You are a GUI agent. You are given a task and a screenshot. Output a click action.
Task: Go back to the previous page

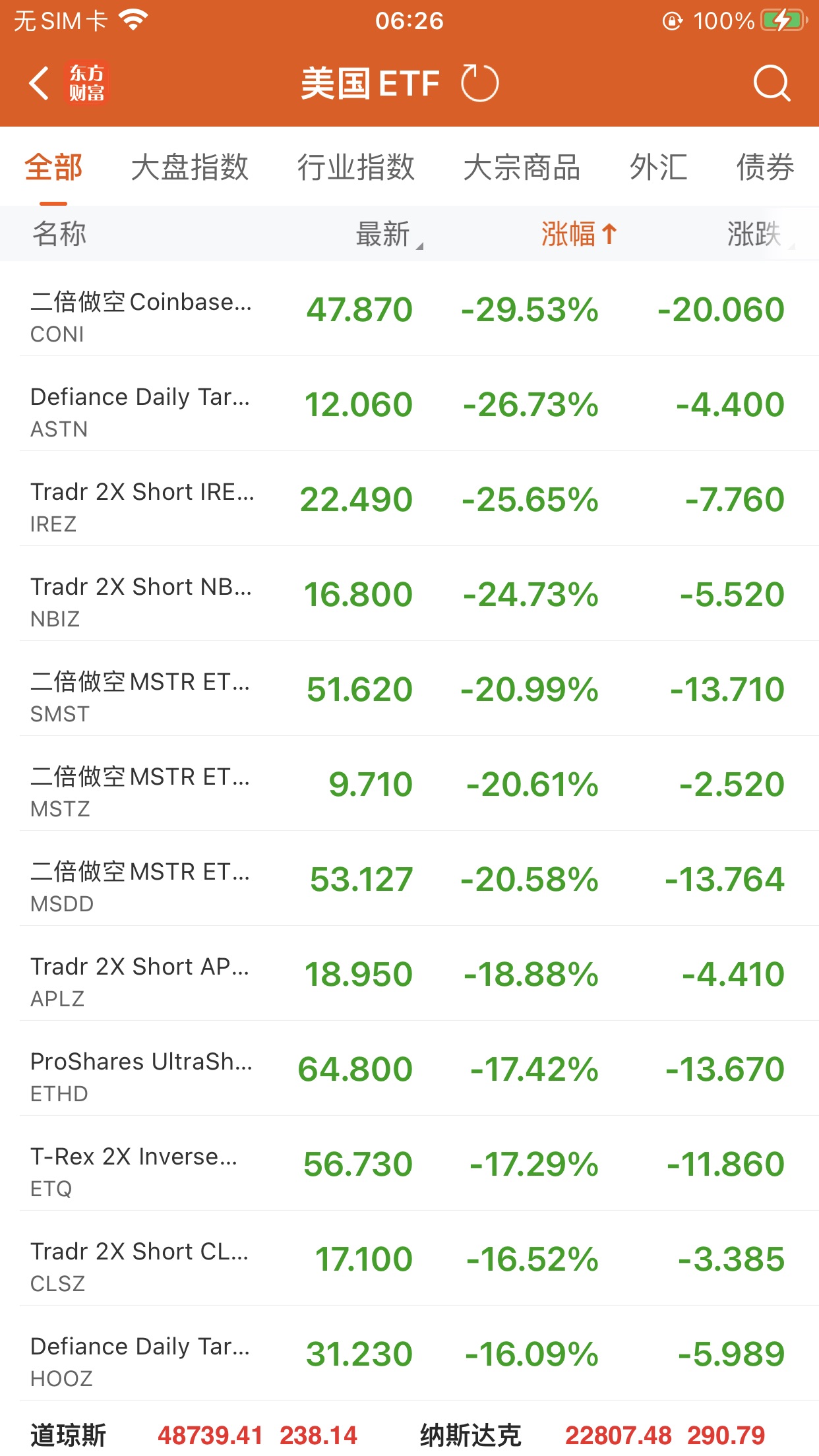tap(40, 84)
